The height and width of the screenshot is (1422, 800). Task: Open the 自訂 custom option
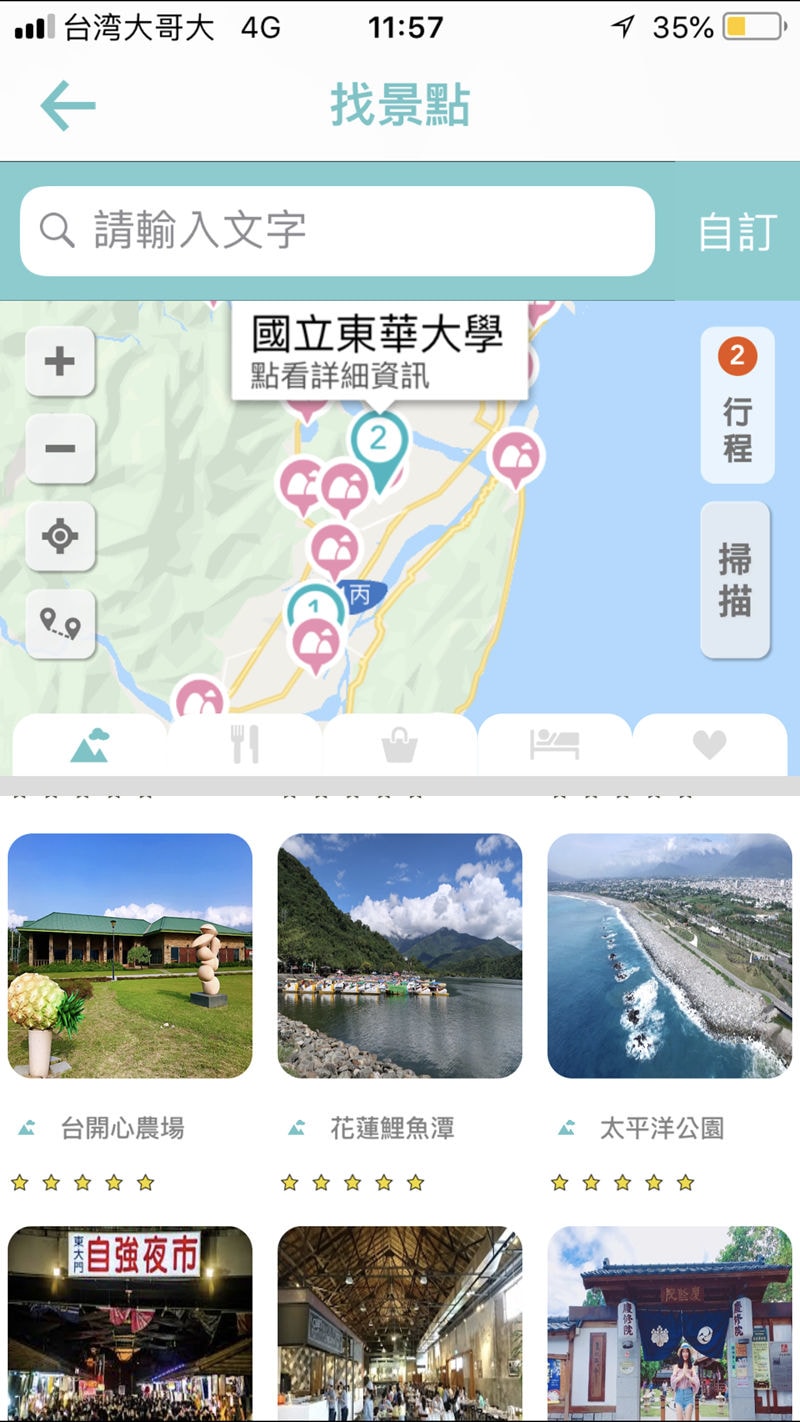point(737,232)
